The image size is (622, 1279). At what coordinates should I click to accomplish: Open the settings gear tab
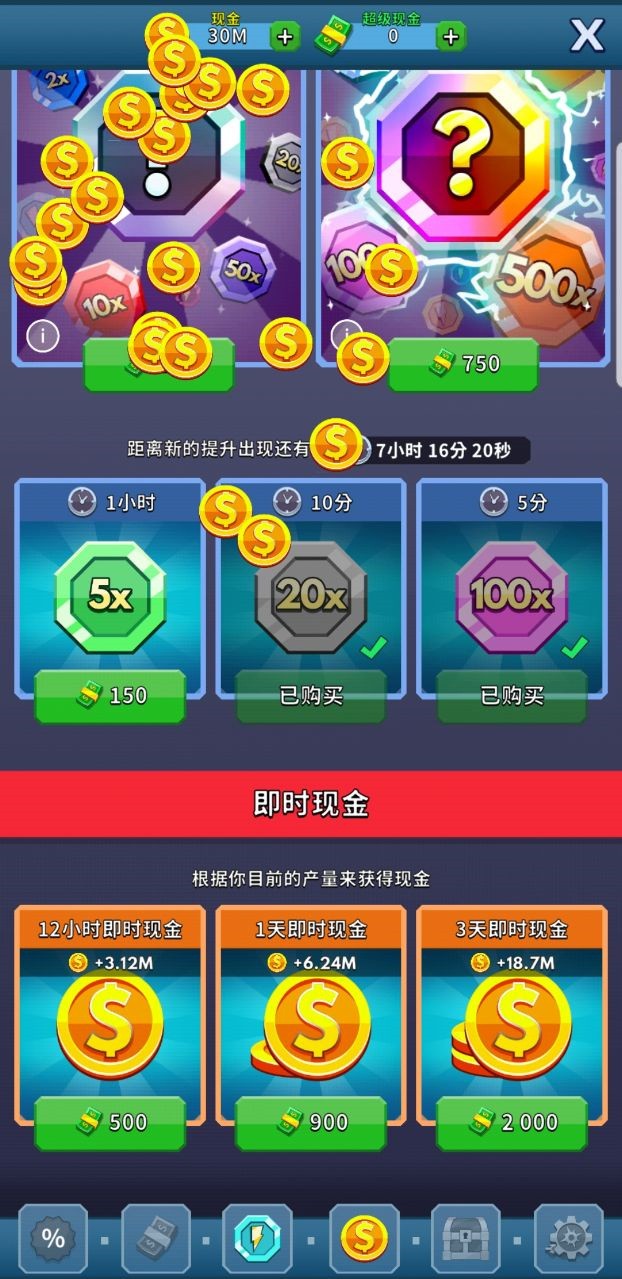[x=569, y=1239]
